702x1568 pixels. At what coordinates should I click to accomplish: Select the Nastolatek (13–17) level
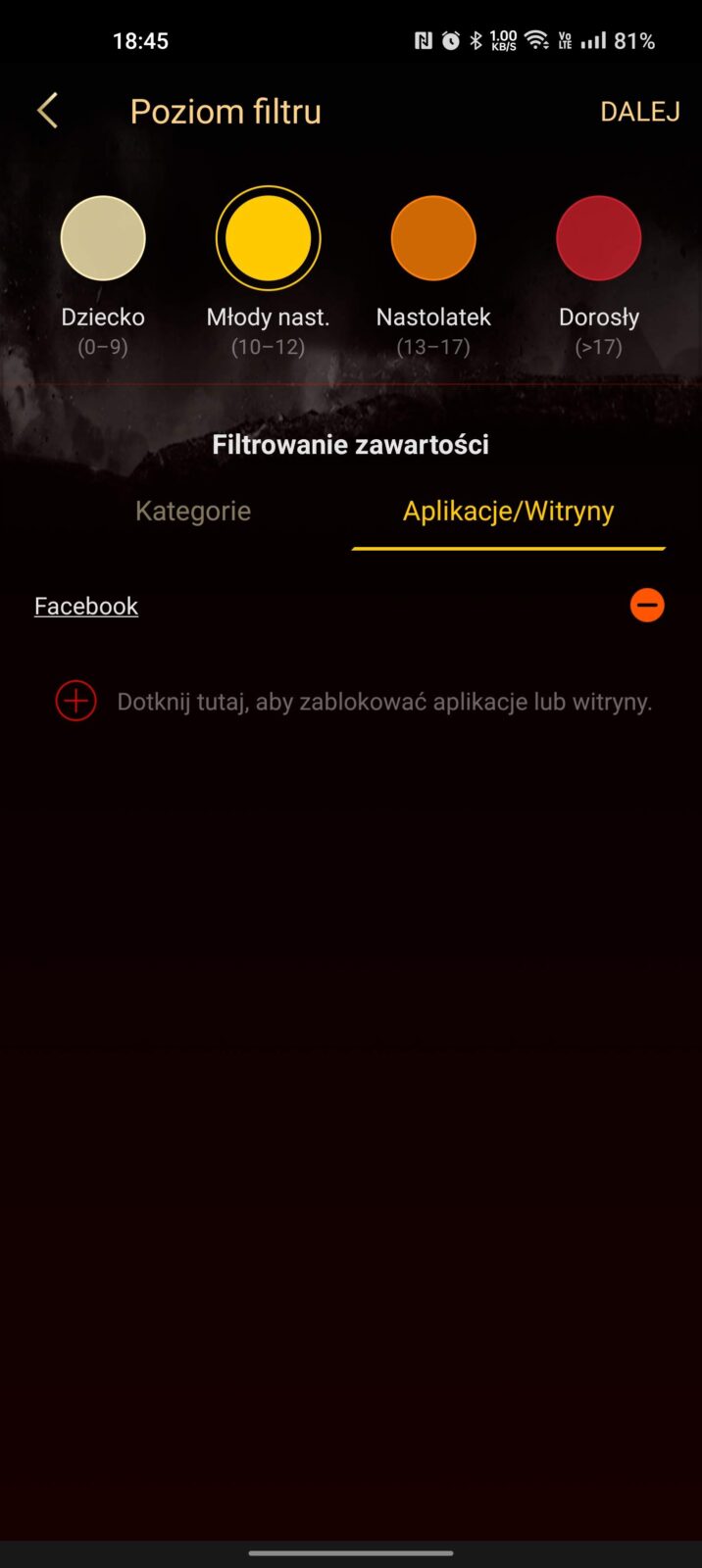(x=433, y=238)
